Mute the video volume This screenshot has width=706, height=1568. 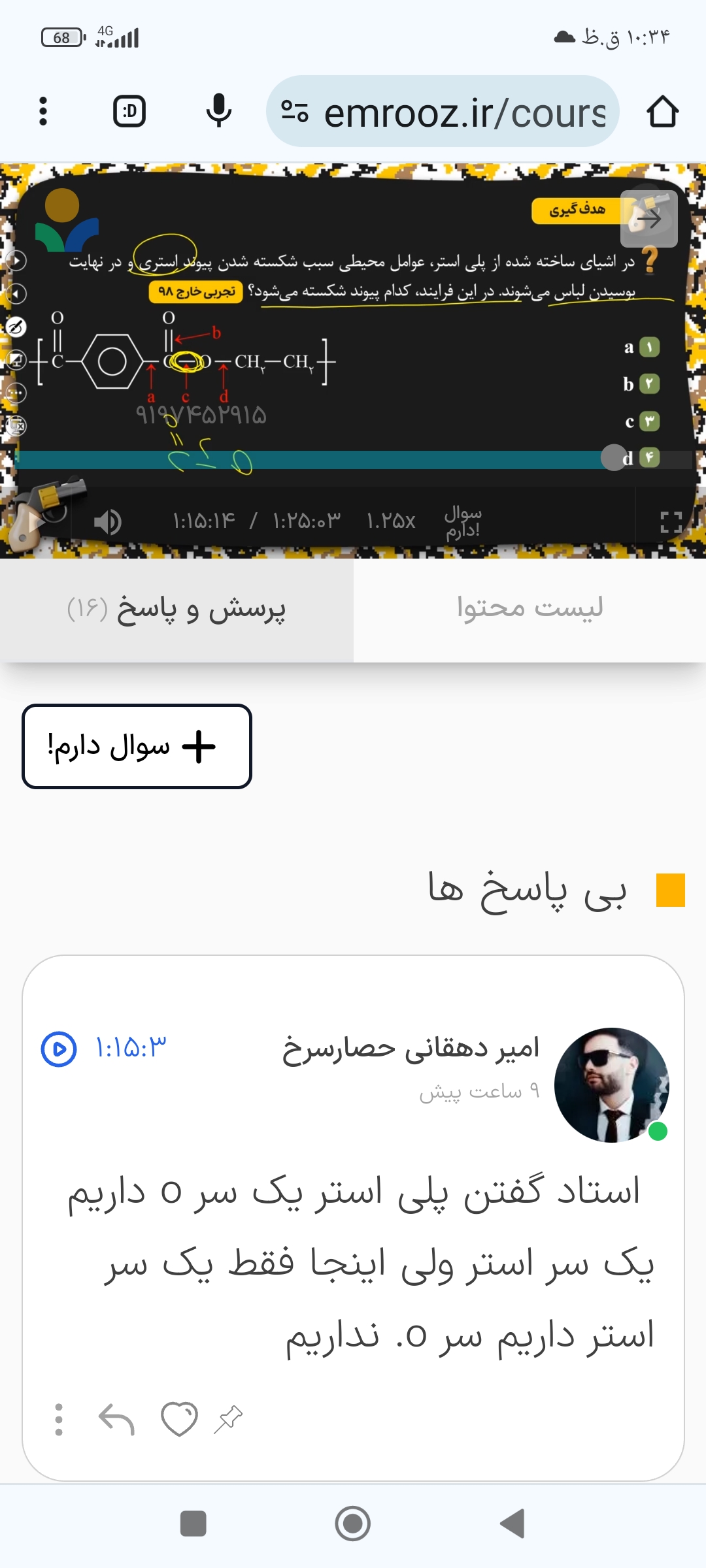click(x=108, y=521)
